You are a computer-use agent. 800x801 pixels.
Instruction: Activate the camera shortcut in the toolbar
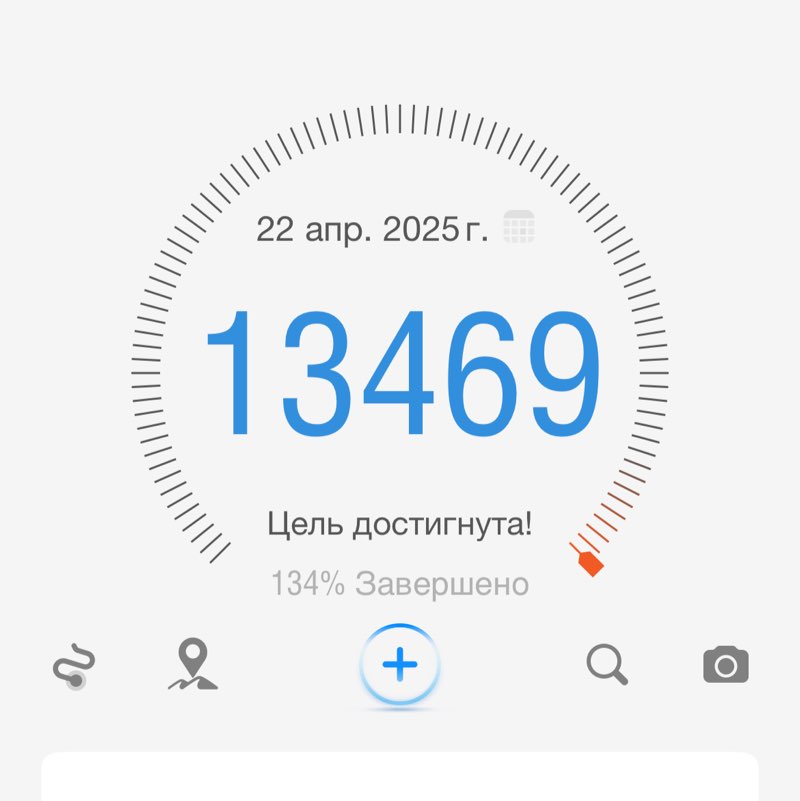[727, 663]
